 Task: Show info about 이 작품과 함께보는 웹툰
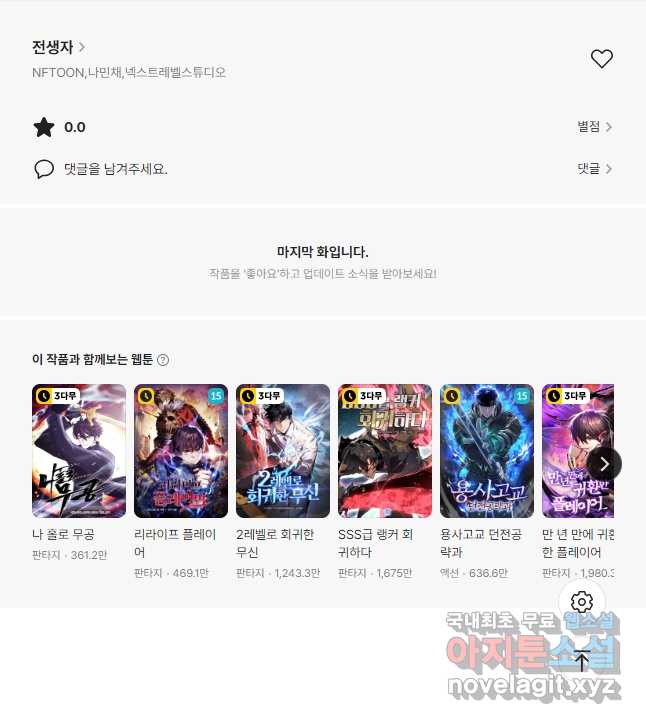point(163,360)
